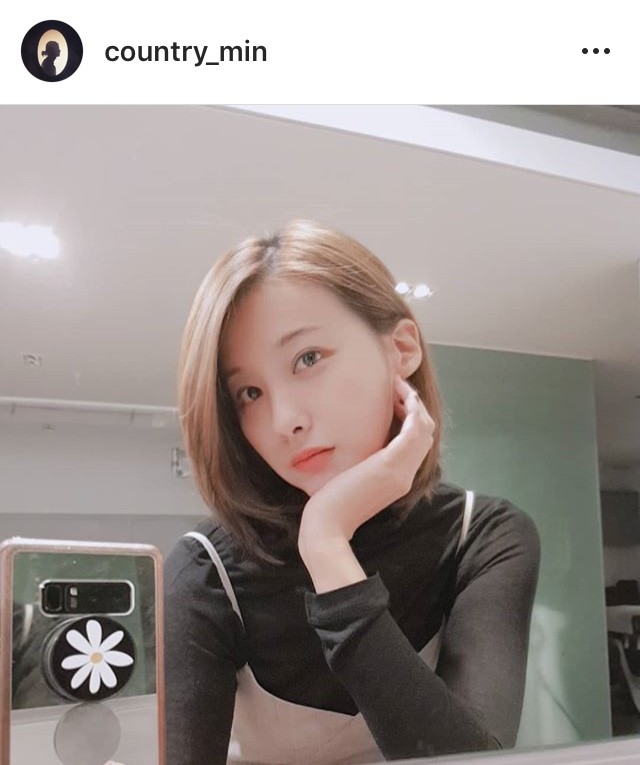Viewport: 640px width, 765px height.
Task: Open the country_min username link
Action: pos(185,52)
